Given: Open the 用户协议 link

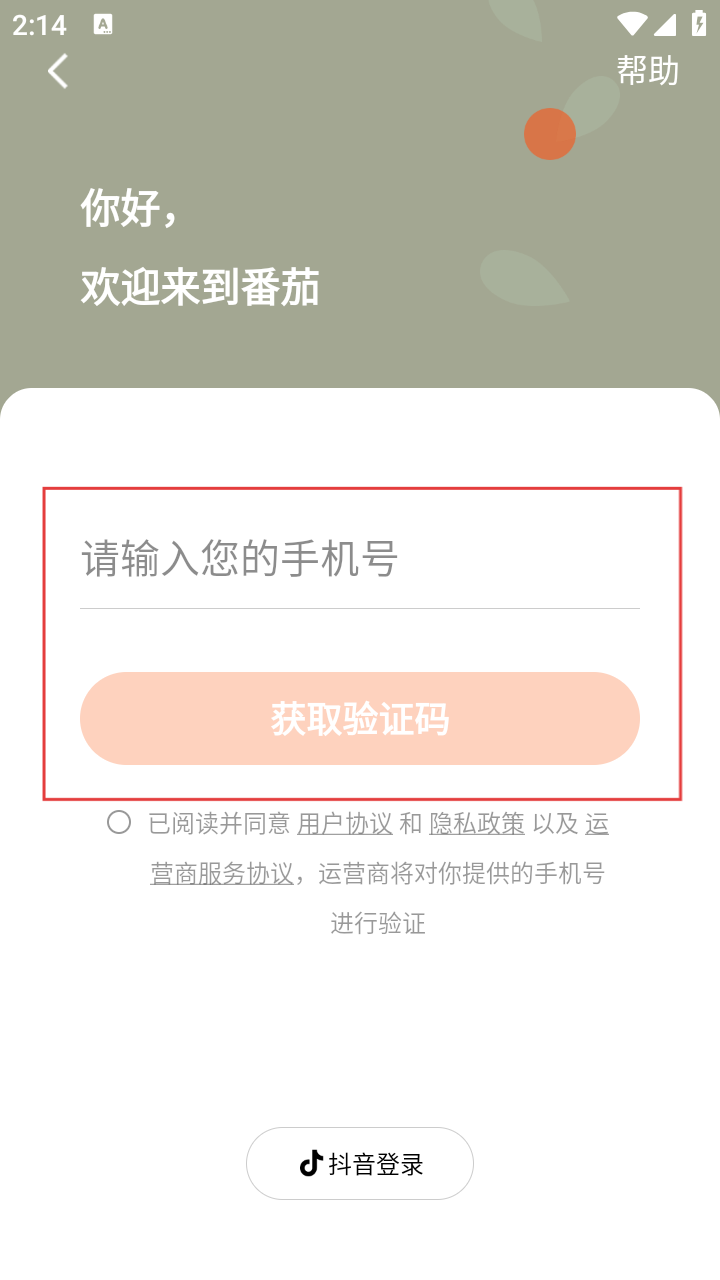Looking at the screenshot, I should (345, 824).
